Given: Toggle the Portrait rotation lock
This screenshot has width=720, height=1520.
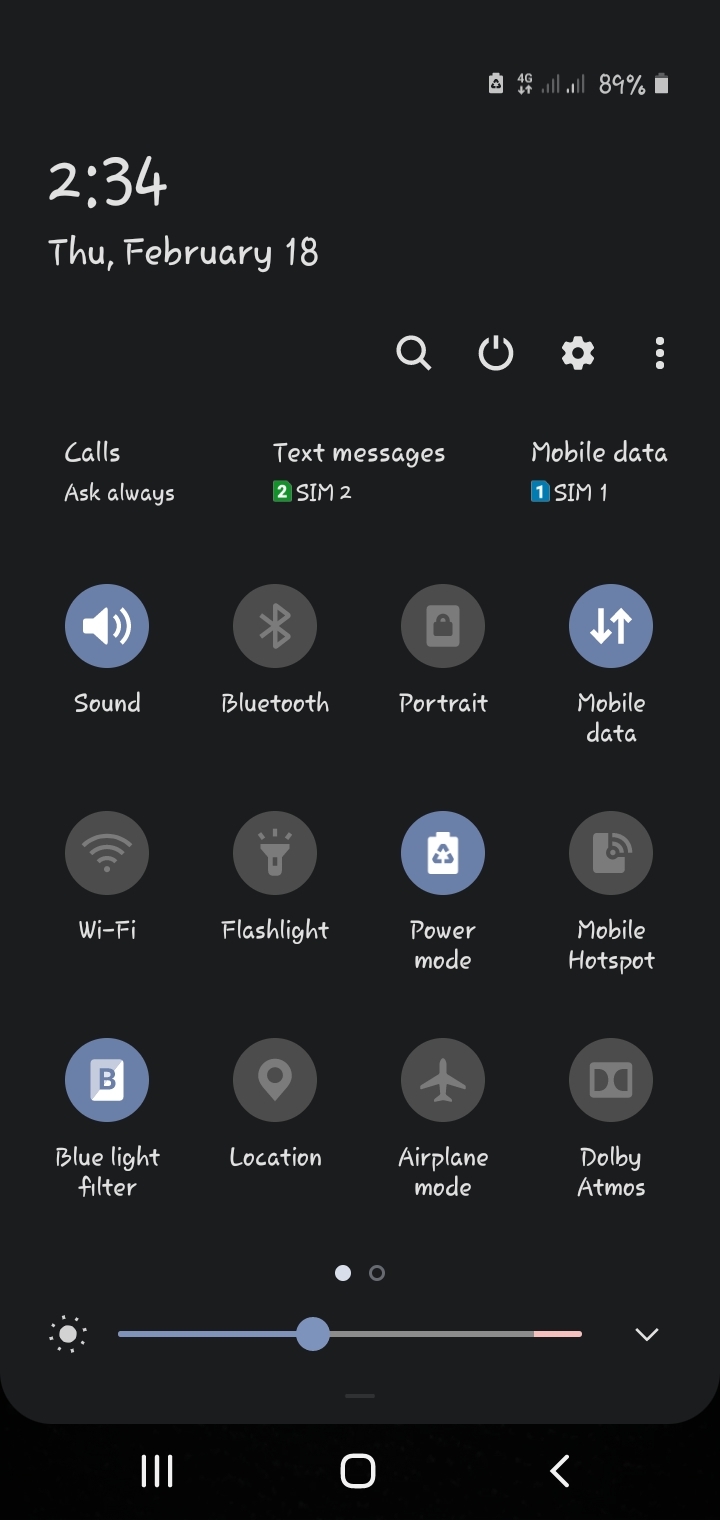Looking at the screenshot, I should pos(443,626).
